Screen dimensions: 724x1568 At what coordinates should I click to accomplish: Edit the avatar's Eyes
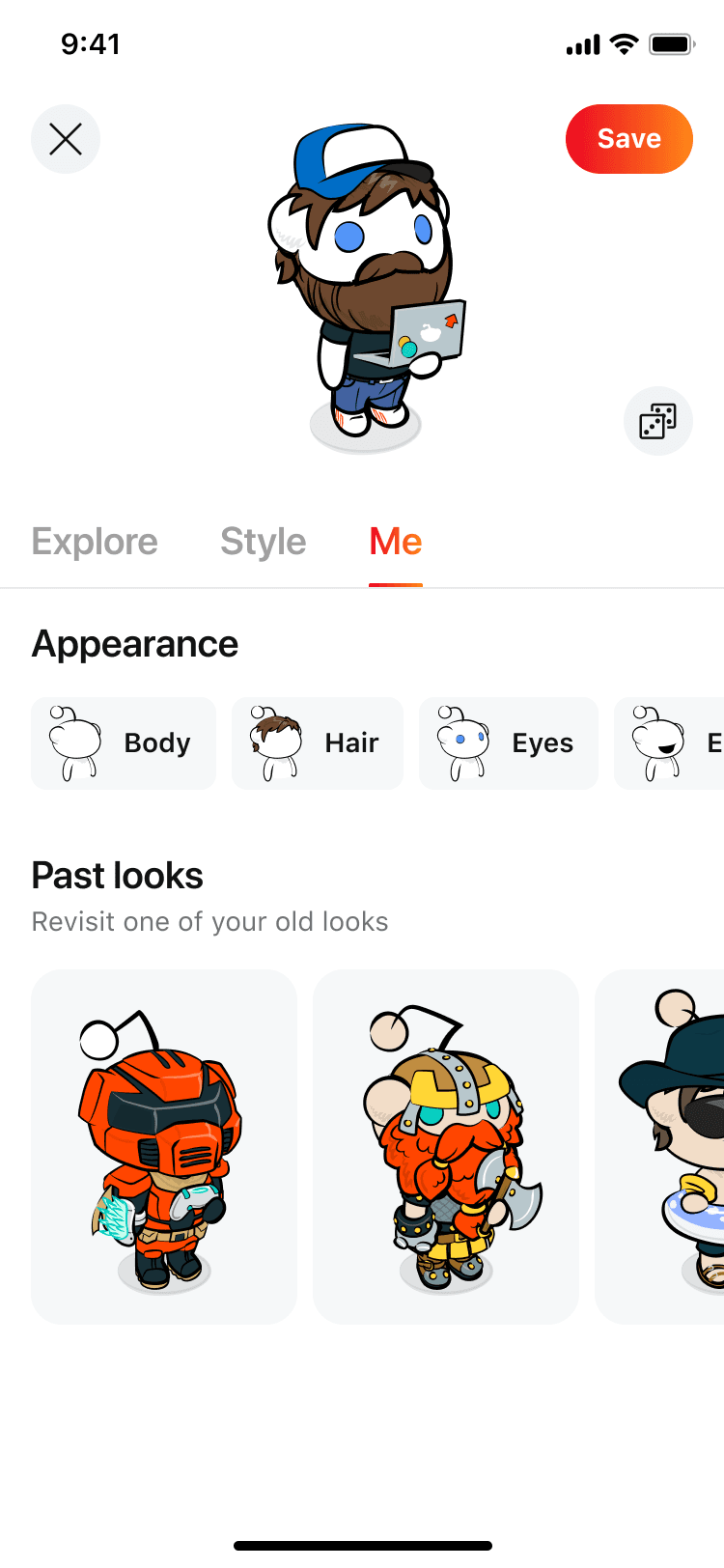[508, 743]
